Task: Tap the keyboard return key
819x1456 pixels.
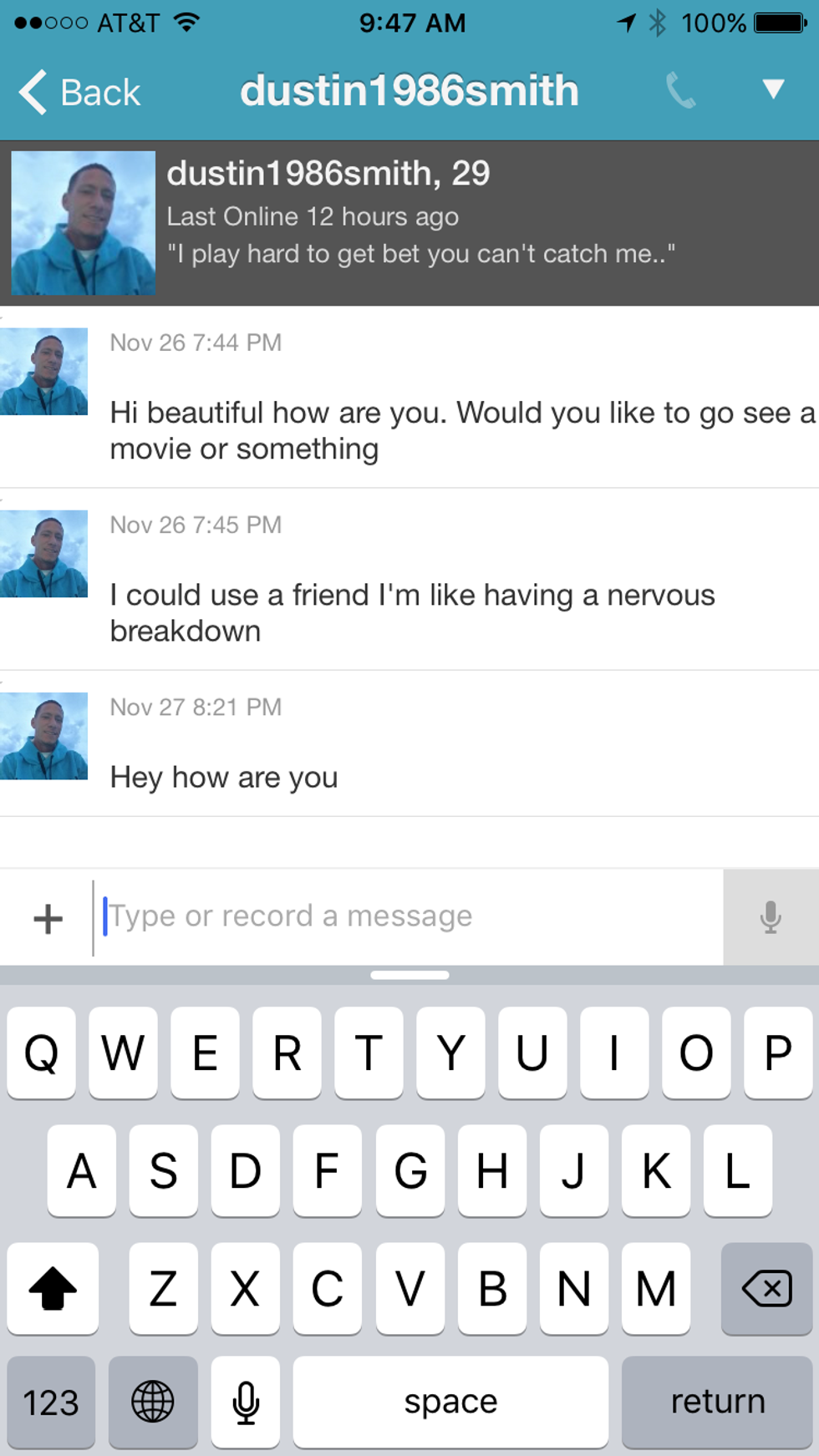Action: (x=717, y=1402)
